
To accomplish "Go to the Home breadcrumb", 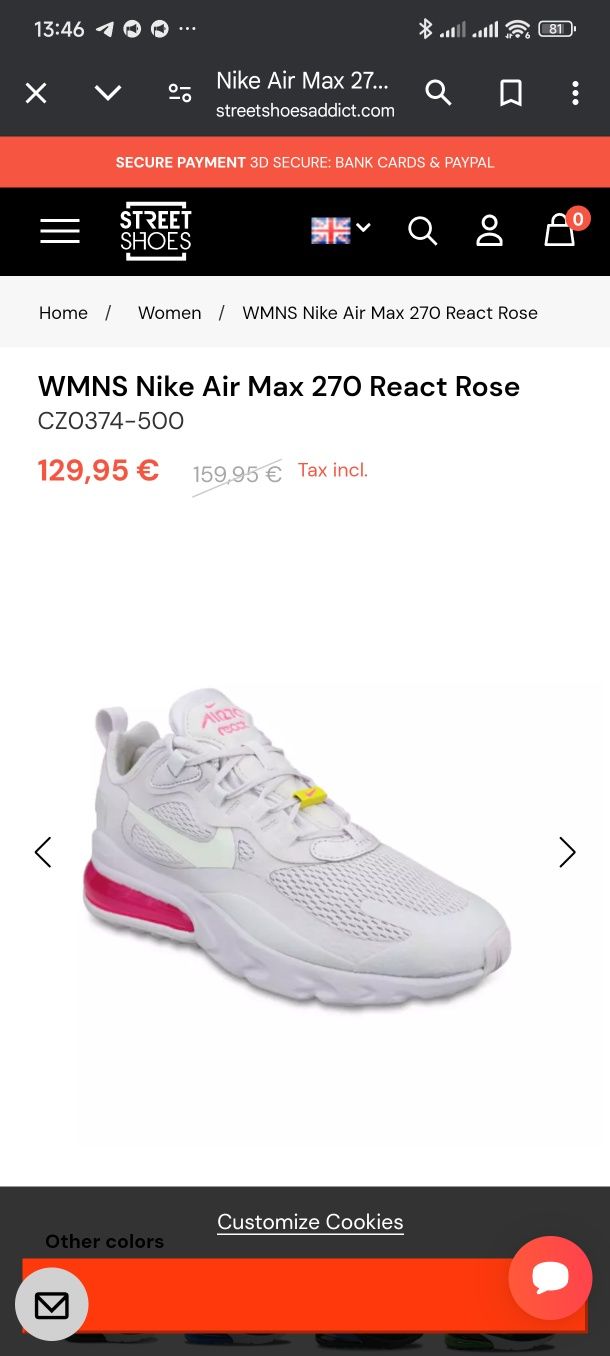I will (x=63, y=313).
